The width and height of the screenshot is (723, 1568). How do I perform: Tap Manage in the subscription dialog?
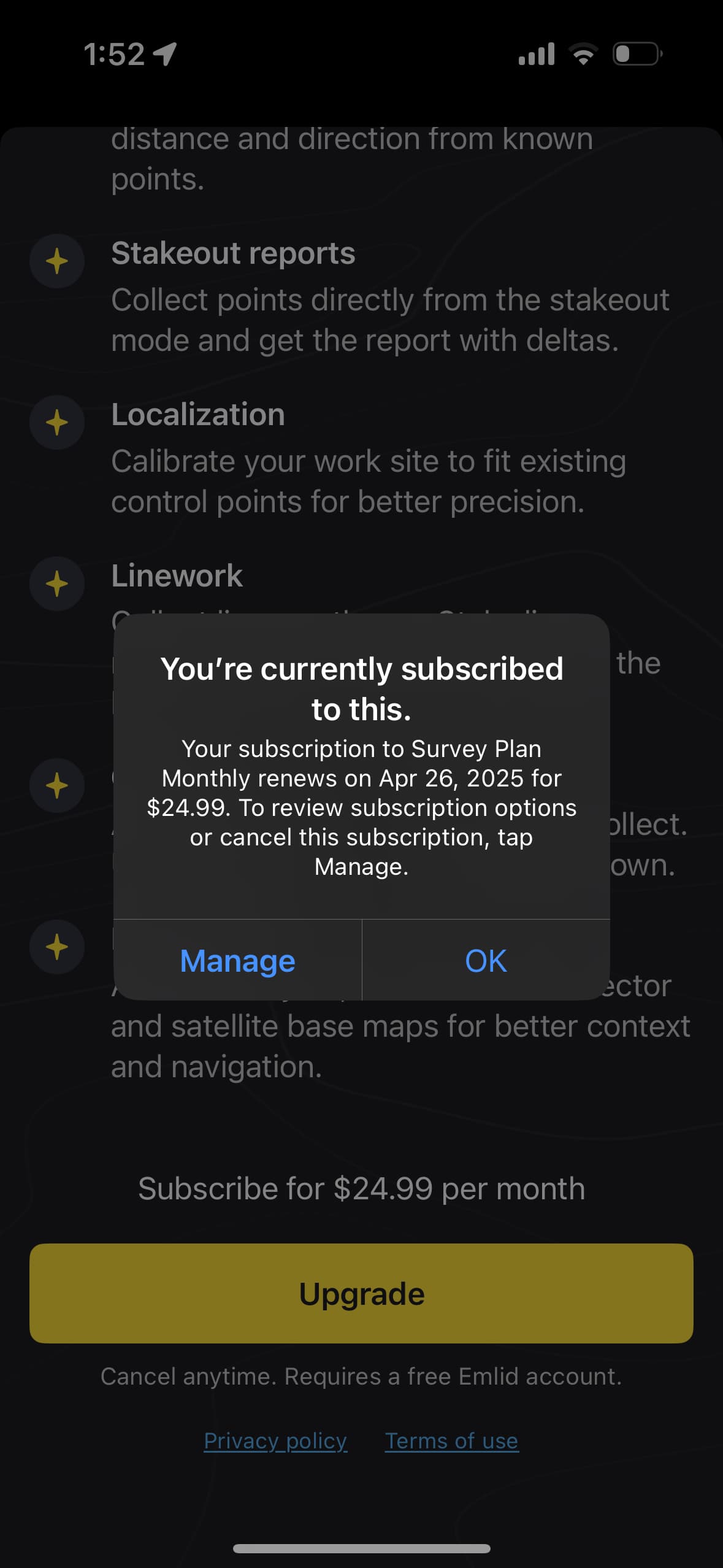[238, 961]
